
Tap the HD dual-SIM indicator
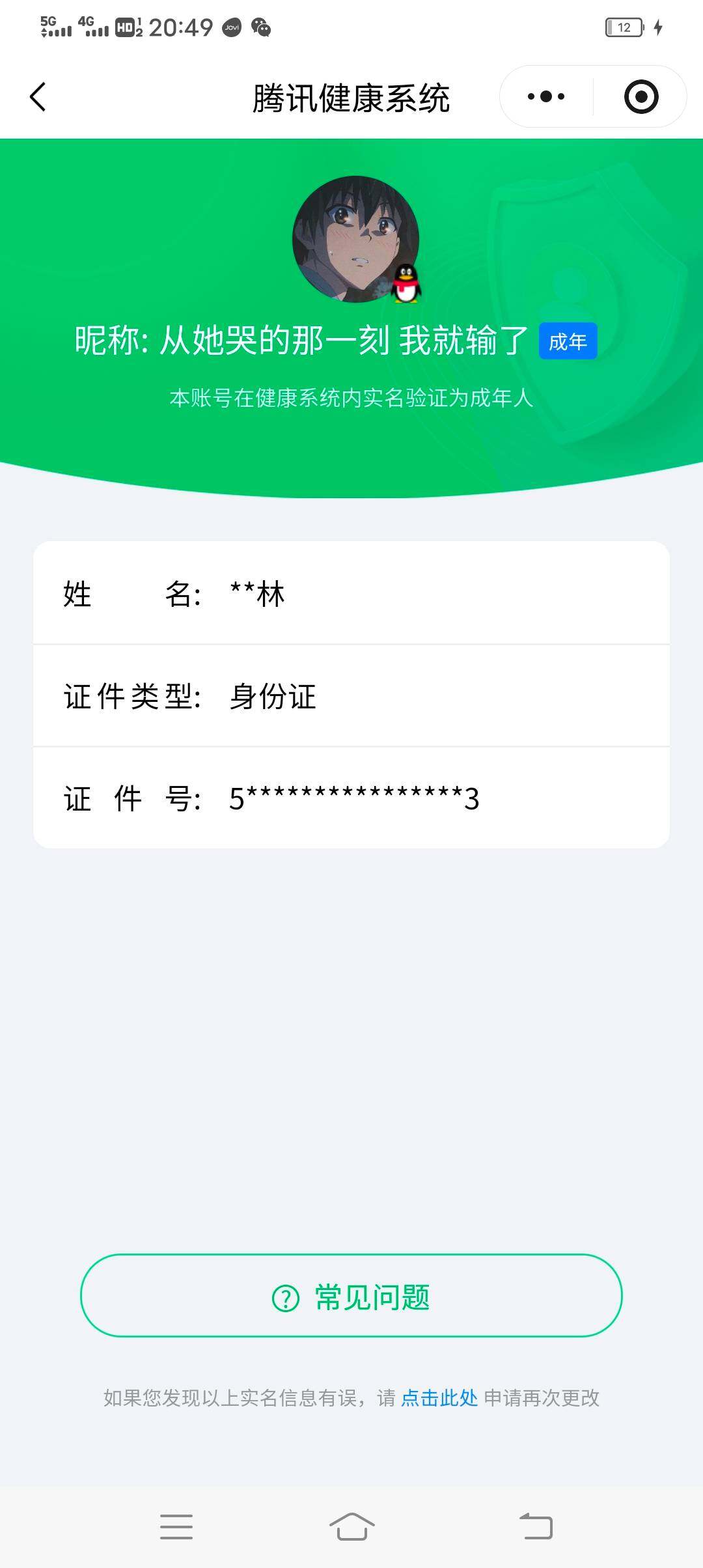[x=128, y=29]
